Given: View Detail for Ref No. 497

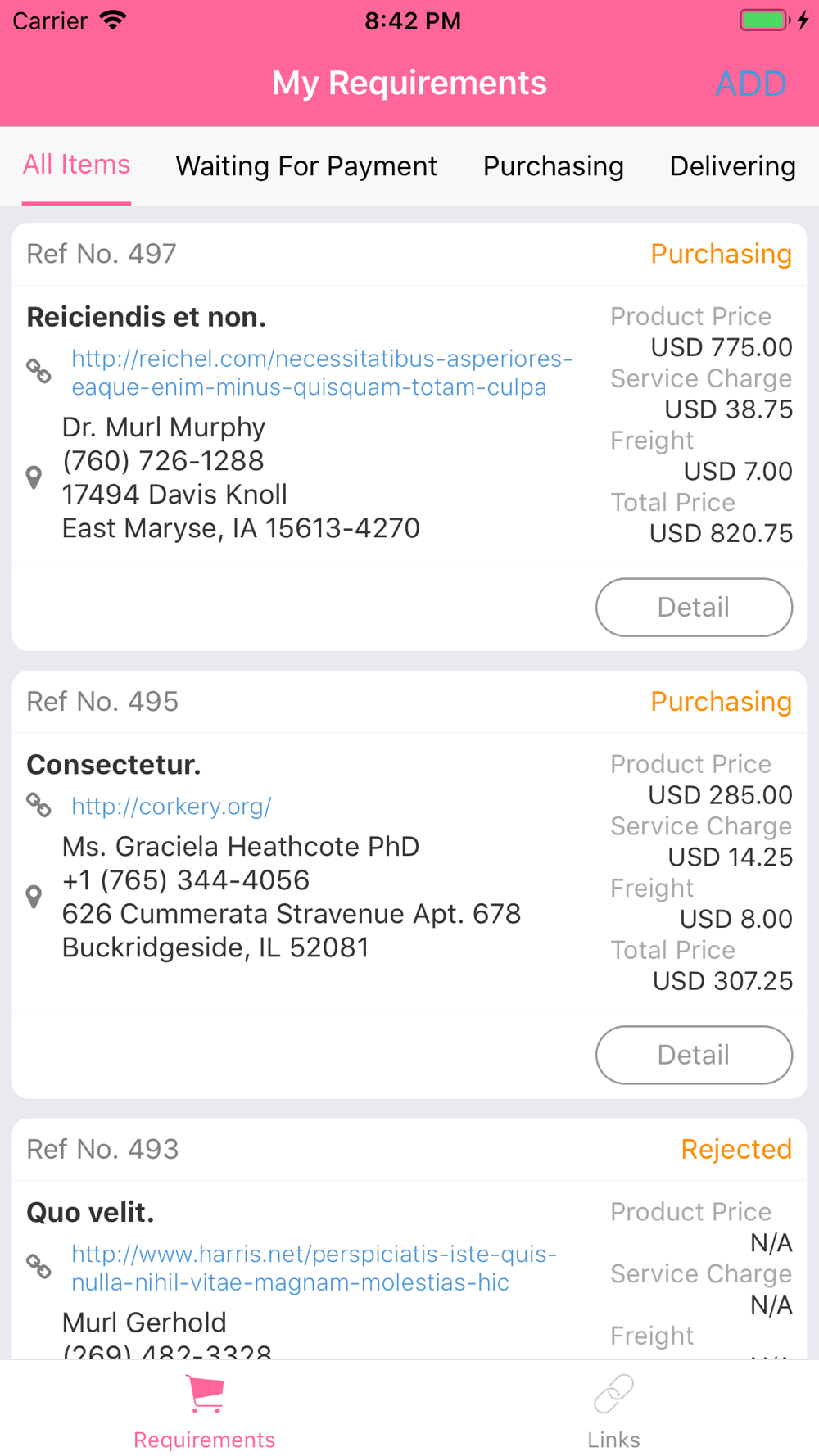Looking at the screenshot, I should tap(694, 607).
